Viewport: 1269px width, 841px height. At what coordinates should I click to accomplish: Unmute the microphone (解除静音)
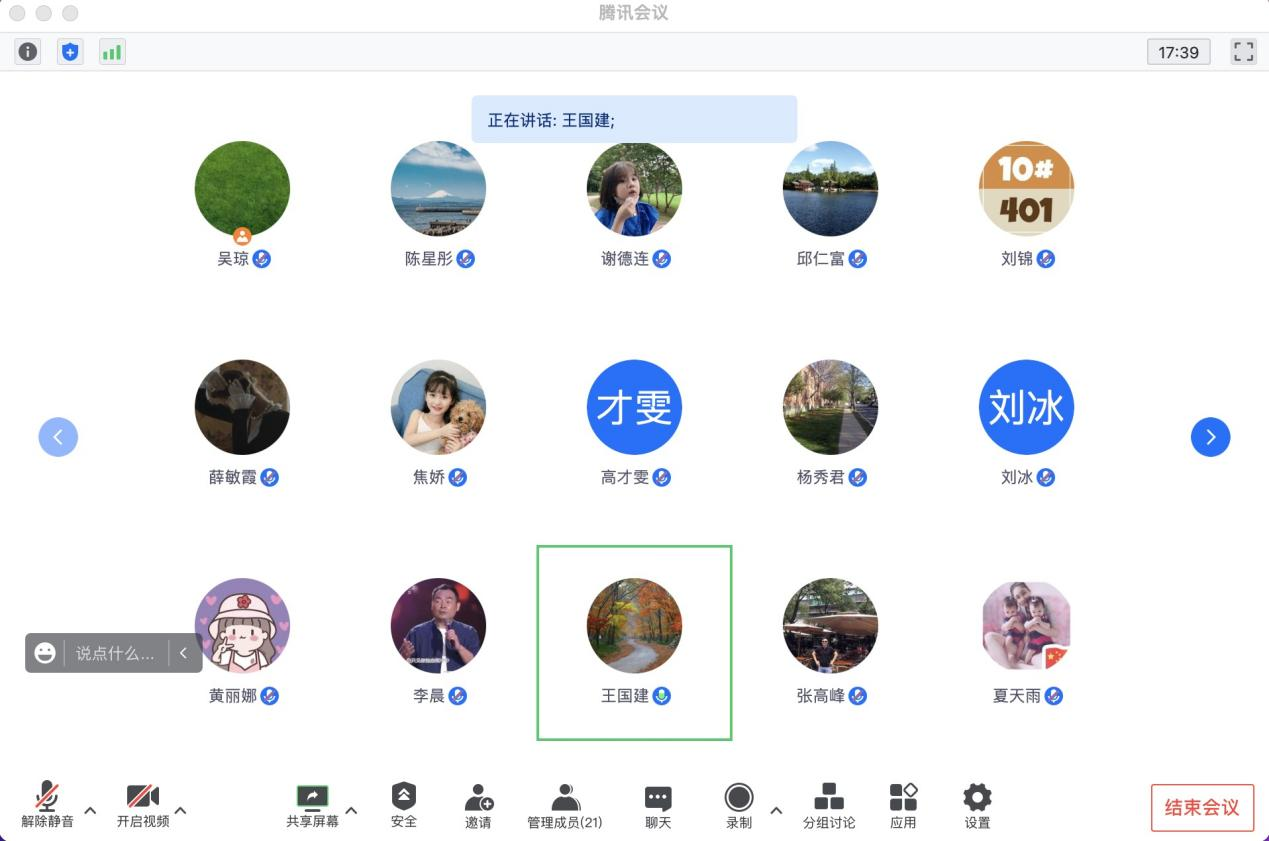[47, 804]
